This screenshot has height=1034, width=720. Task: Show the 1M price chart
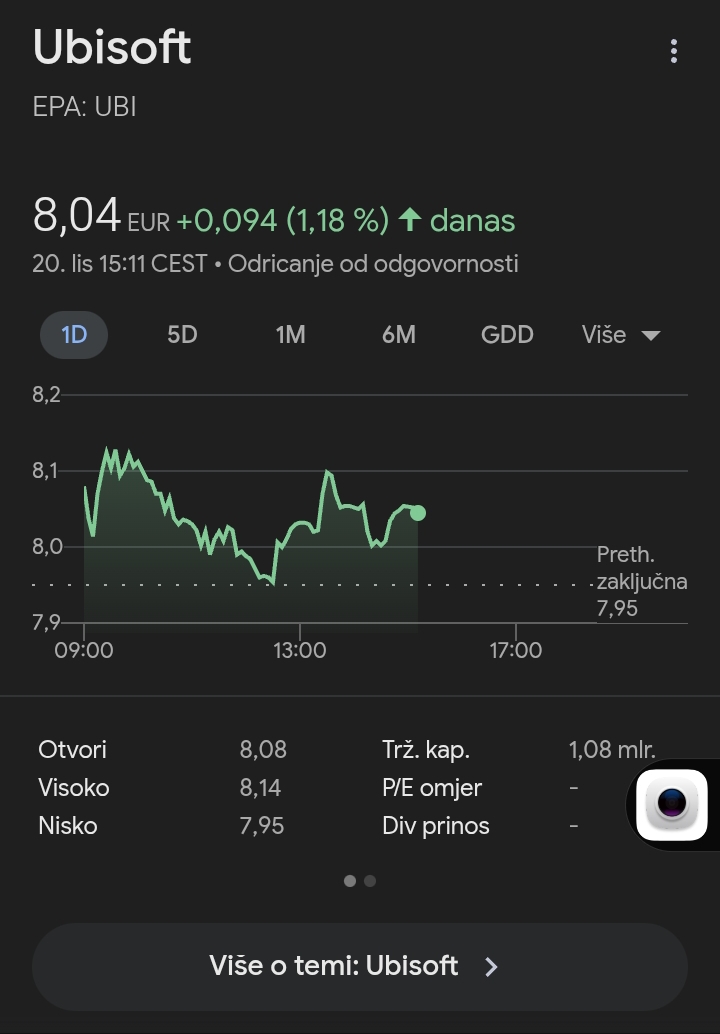pos(290,335)
